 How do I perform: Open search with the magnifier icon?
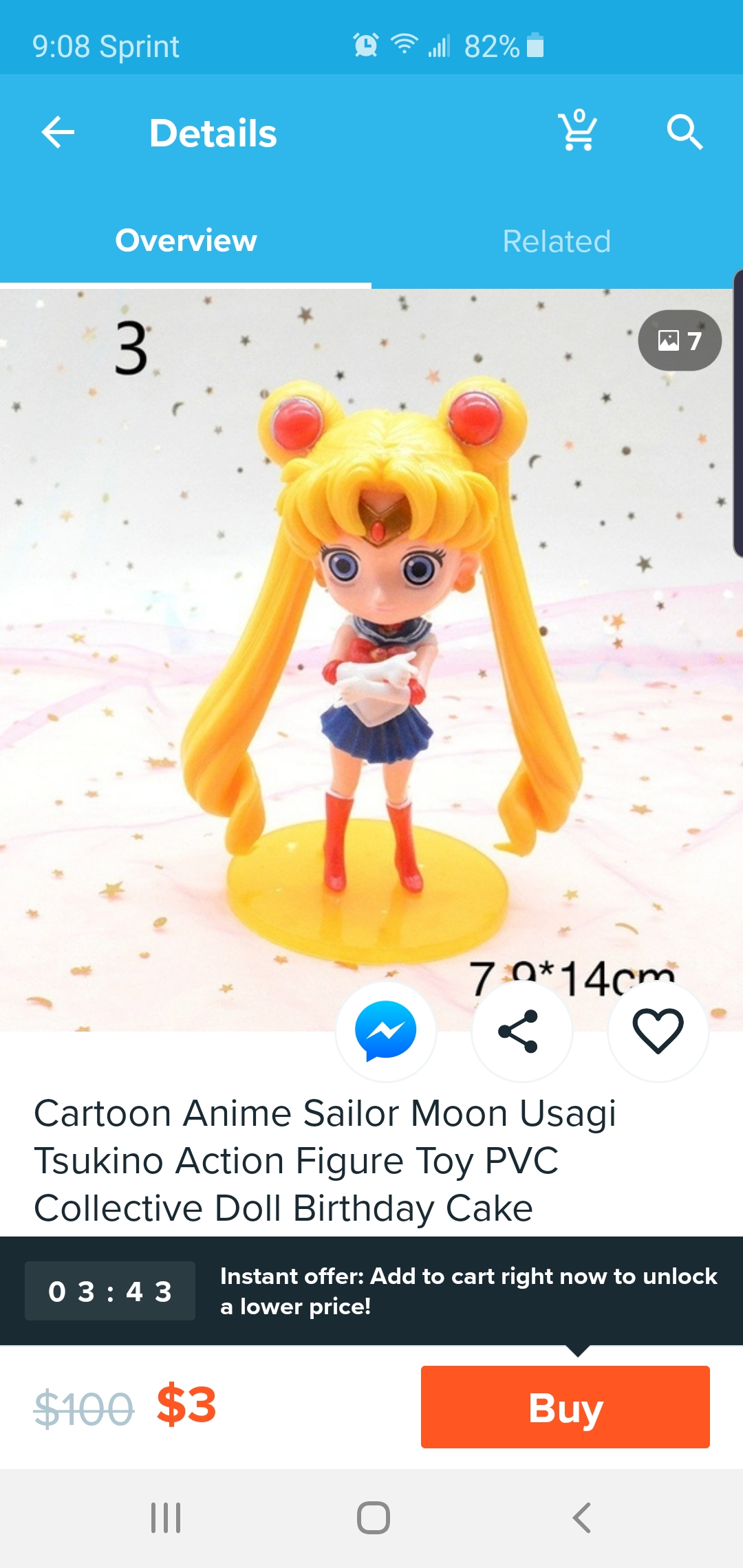(685, 132)
